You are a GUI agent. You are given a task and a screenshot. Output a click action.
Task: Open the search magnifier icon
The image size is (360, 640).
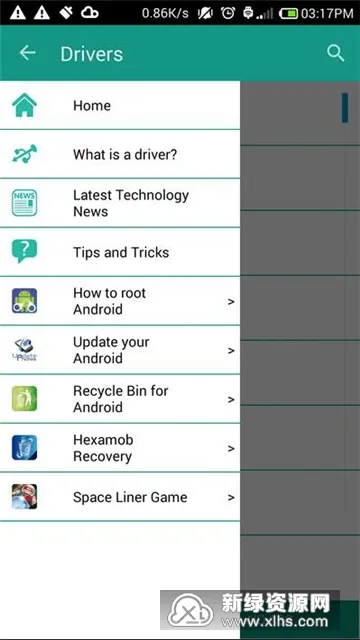click(336, 53)
